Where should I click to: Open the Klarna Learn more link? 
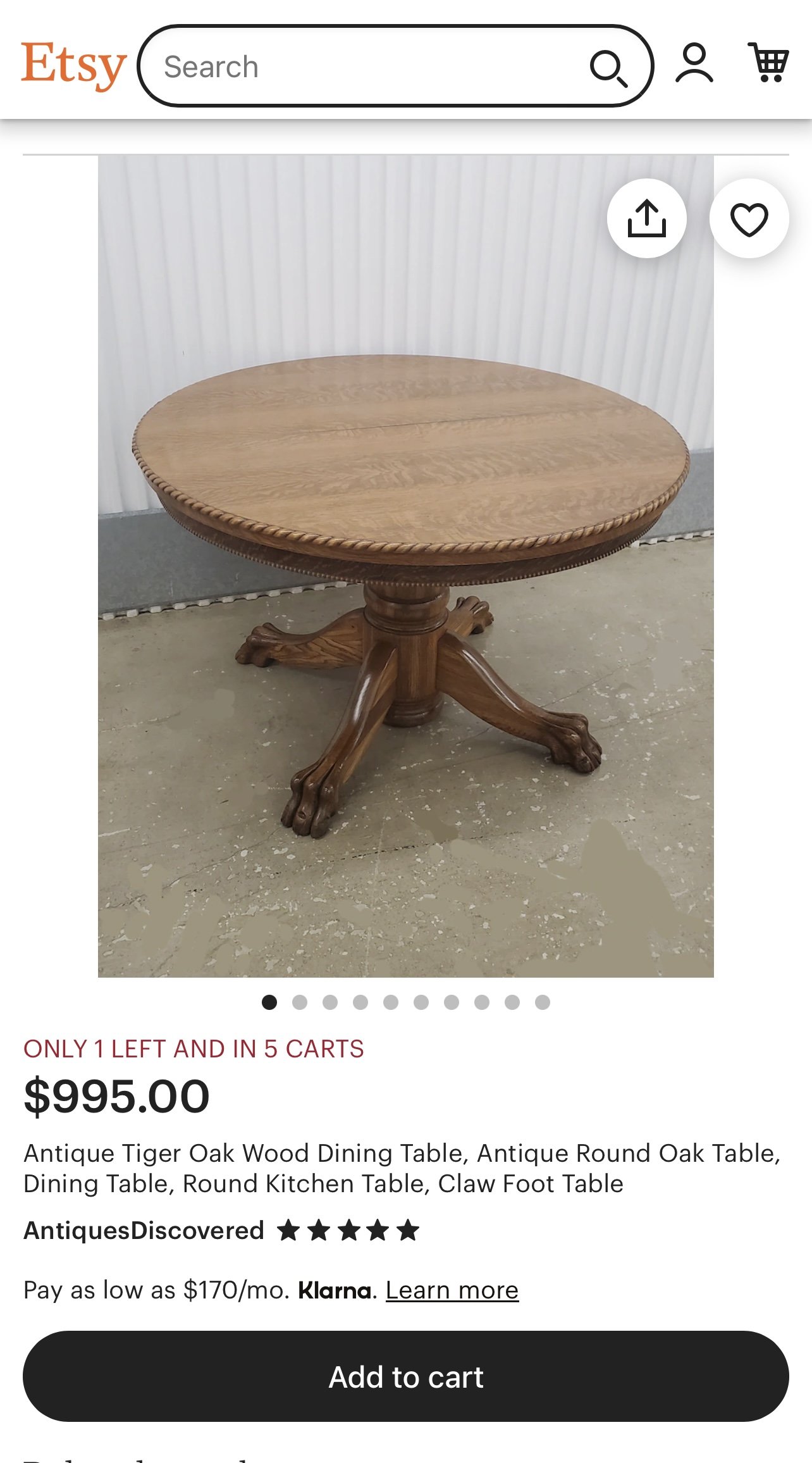[452, 1290]
